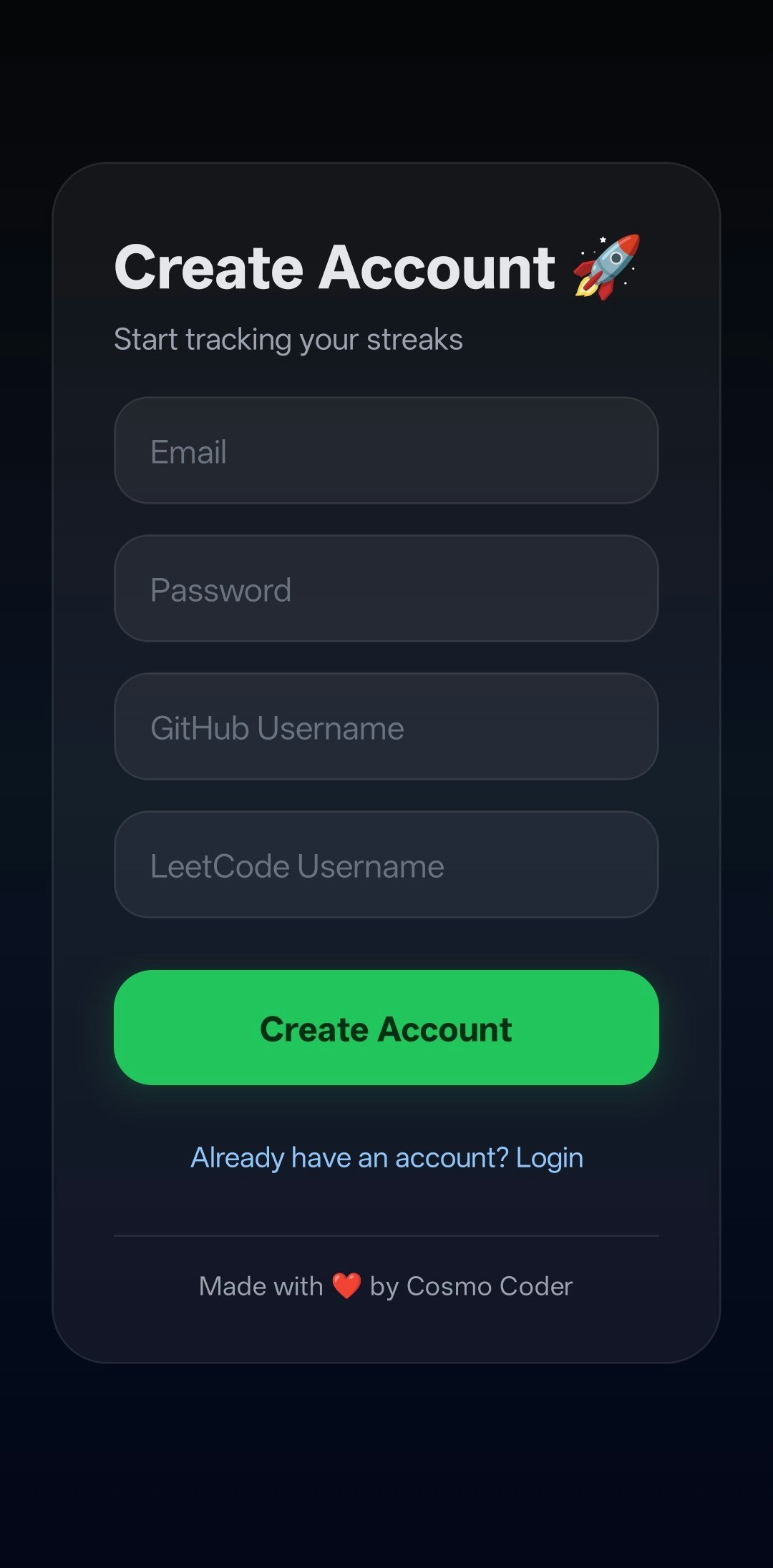
Task: Select the Email input field
Action: click(x=386, y=450)
